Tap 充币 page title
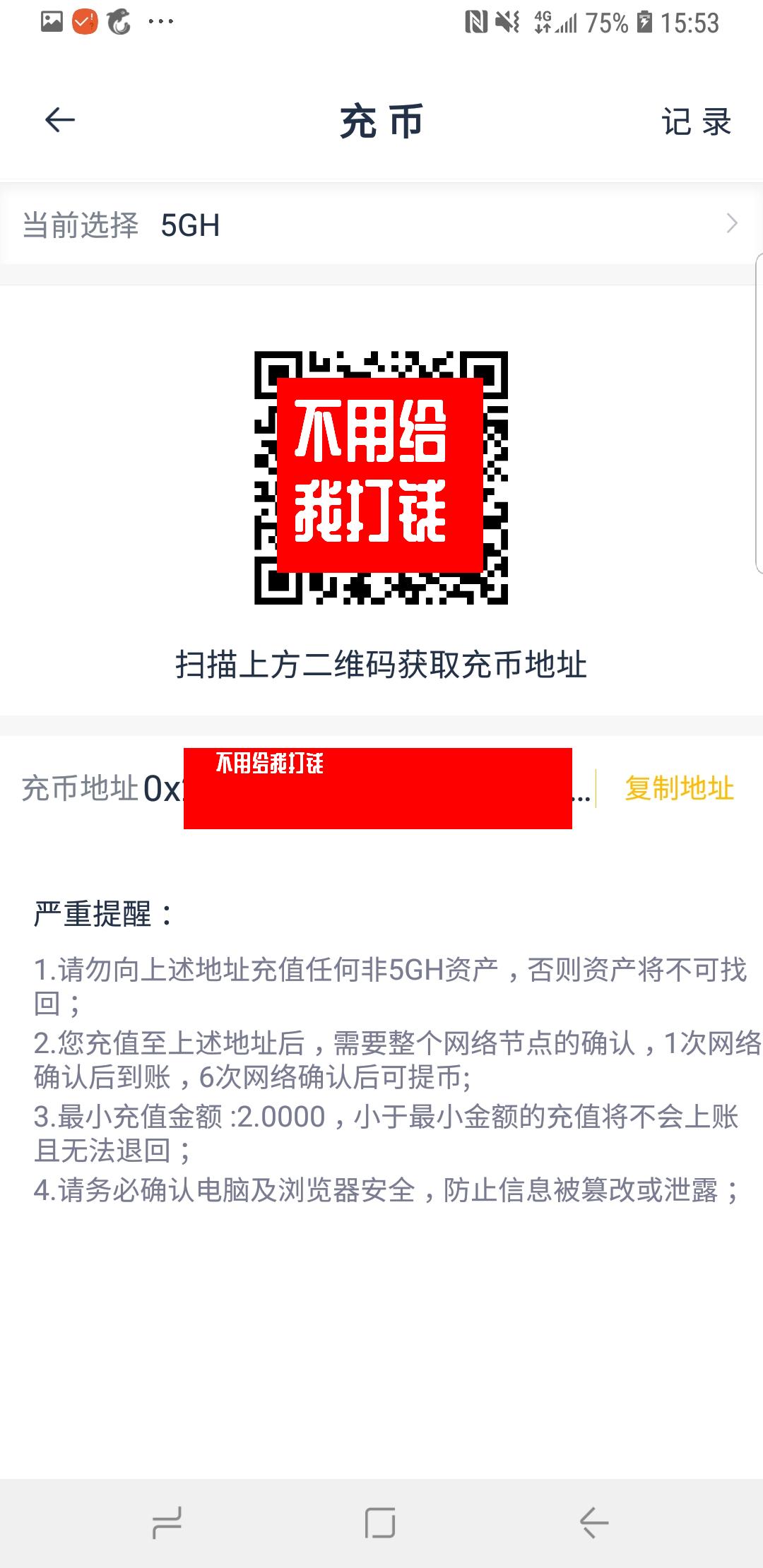Screen dimensions: 763x1568 (380, 121)
